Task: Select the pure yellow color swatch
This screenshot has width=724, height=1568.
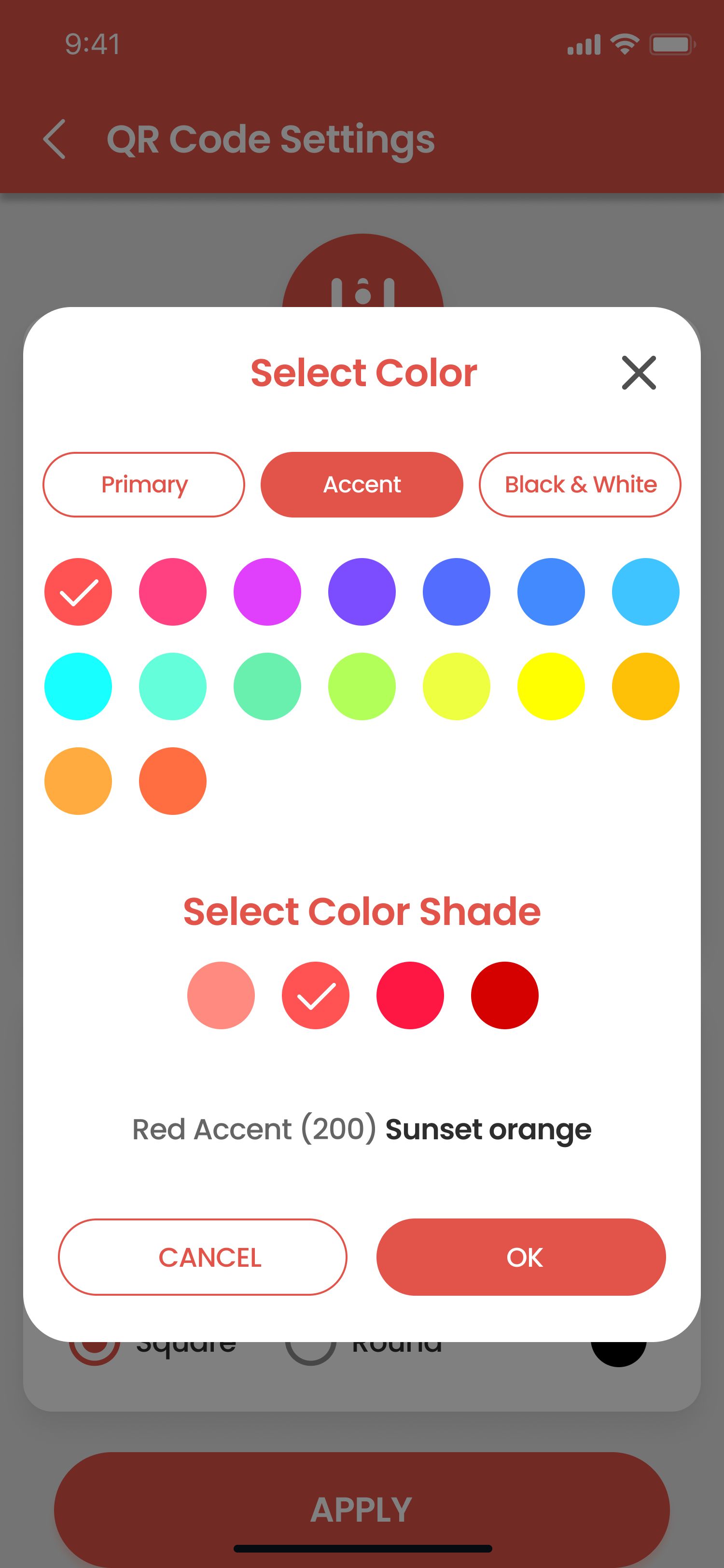Action: (551, 686)
